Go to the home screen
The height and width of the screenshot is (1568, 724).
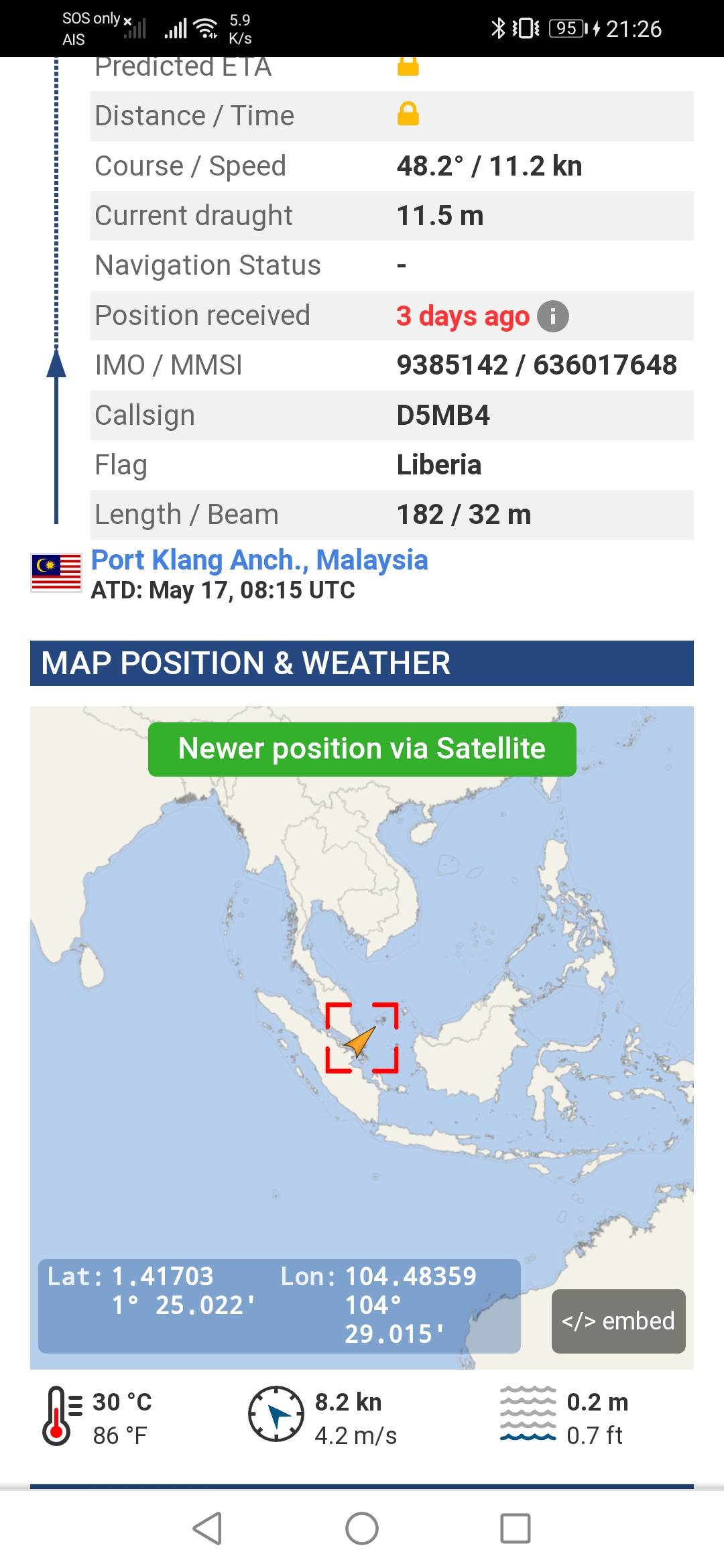point(362,1528)
